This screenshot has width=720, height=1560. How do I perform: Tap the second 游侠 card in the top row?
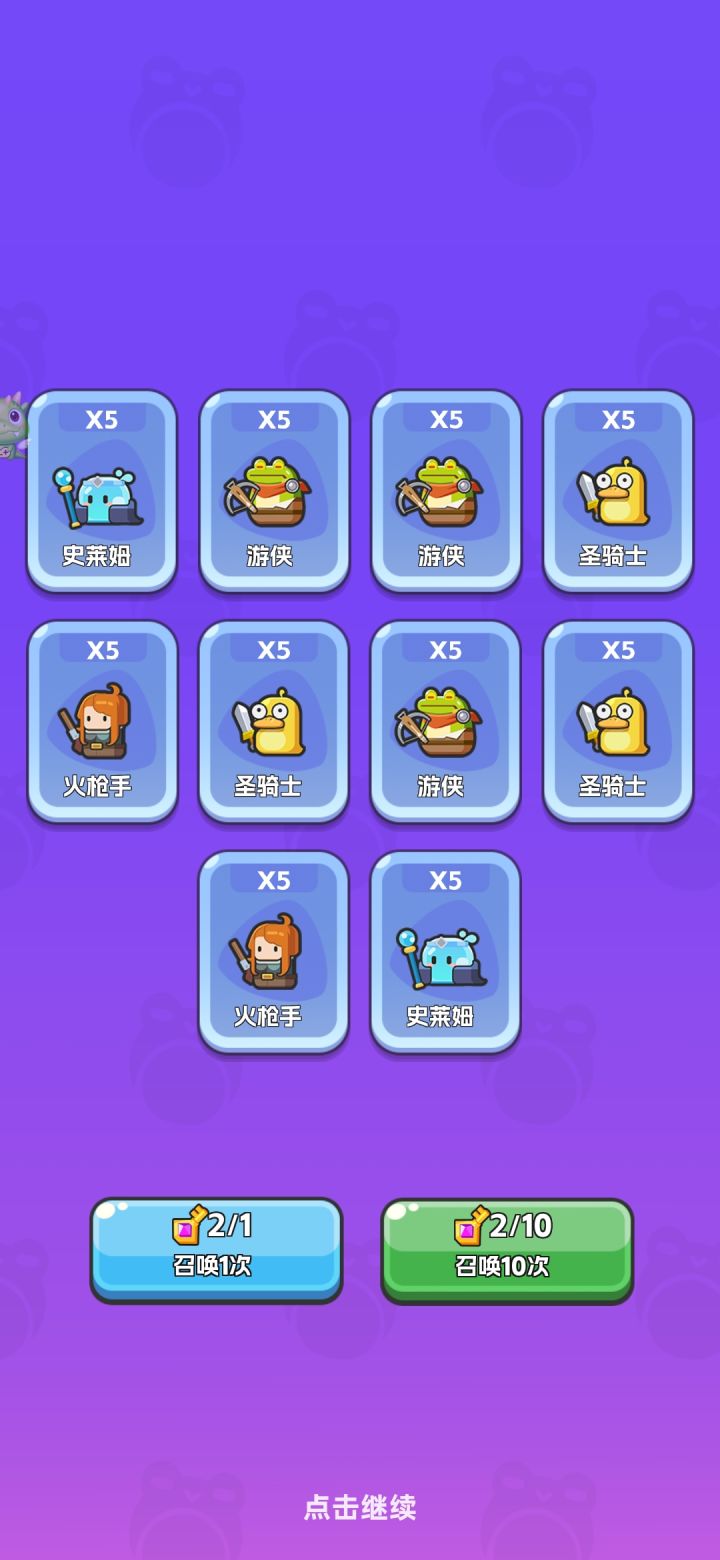[x=445, y=490]
